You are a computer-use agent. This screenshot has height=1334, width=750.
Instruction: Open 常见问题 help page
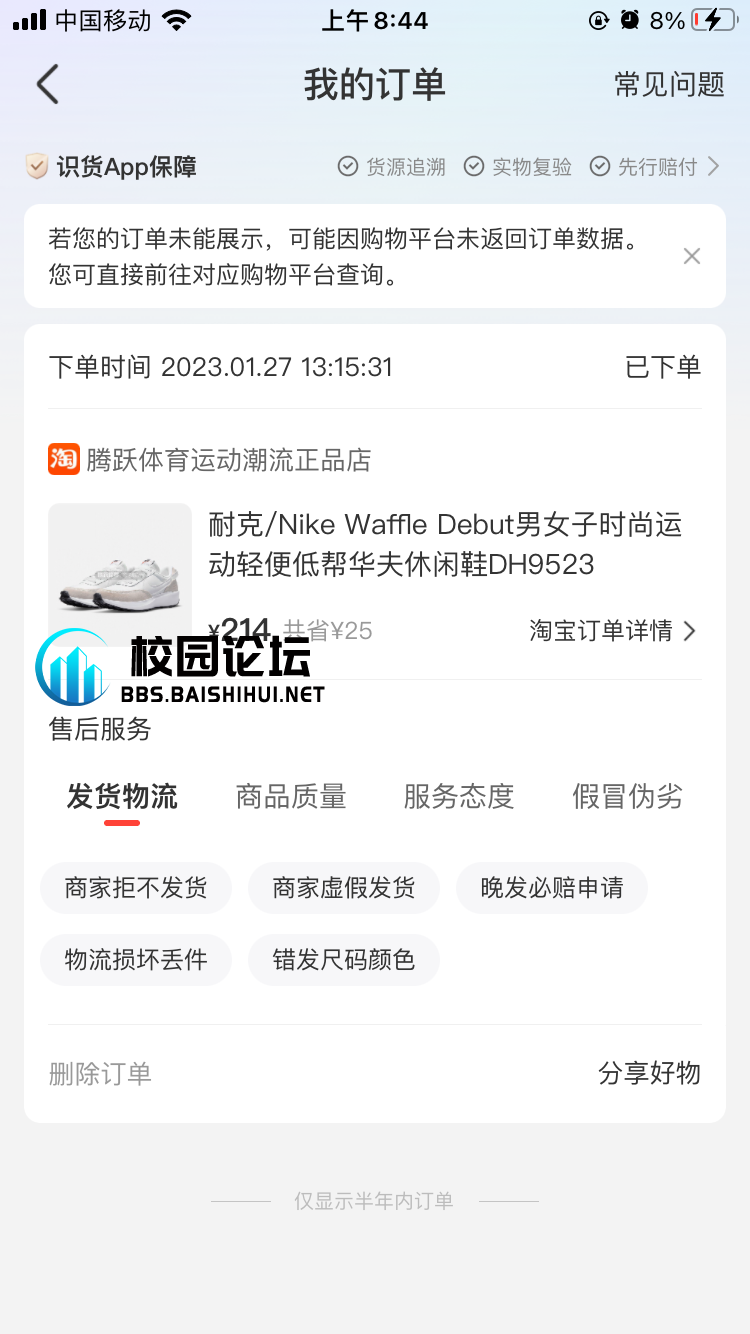pos(669,85)
